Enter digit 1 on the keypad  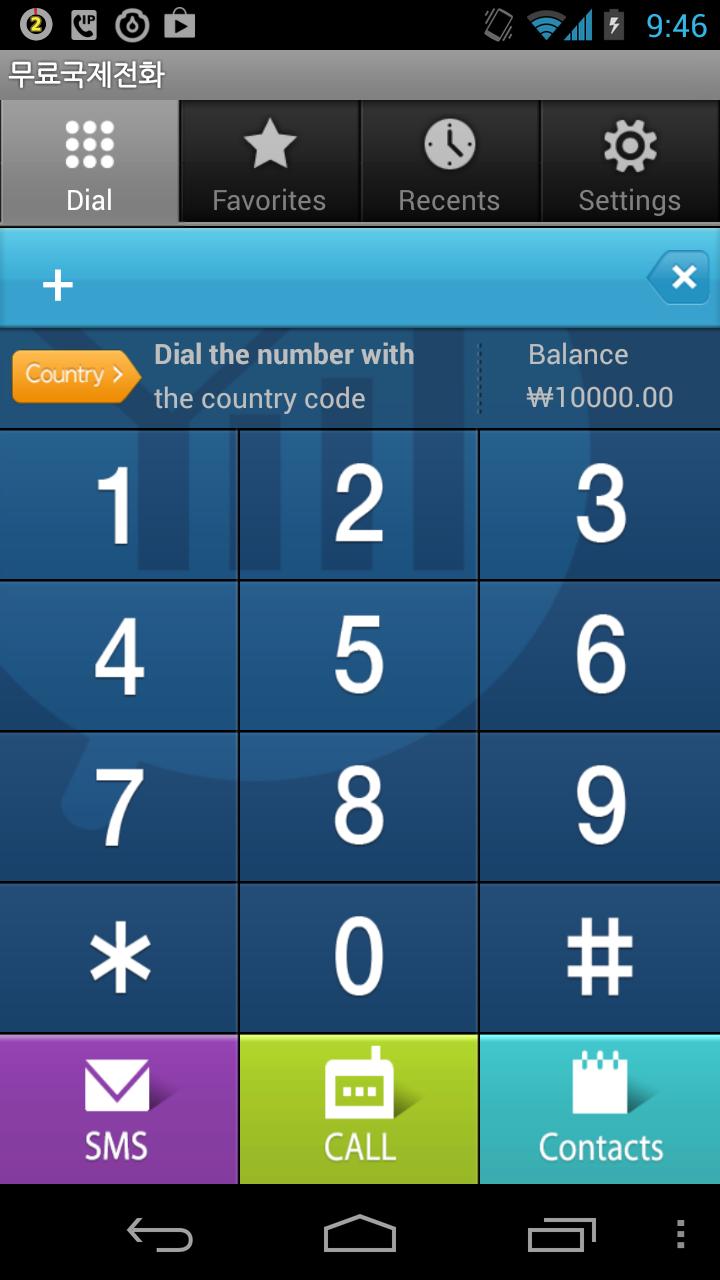pos(118,505)
